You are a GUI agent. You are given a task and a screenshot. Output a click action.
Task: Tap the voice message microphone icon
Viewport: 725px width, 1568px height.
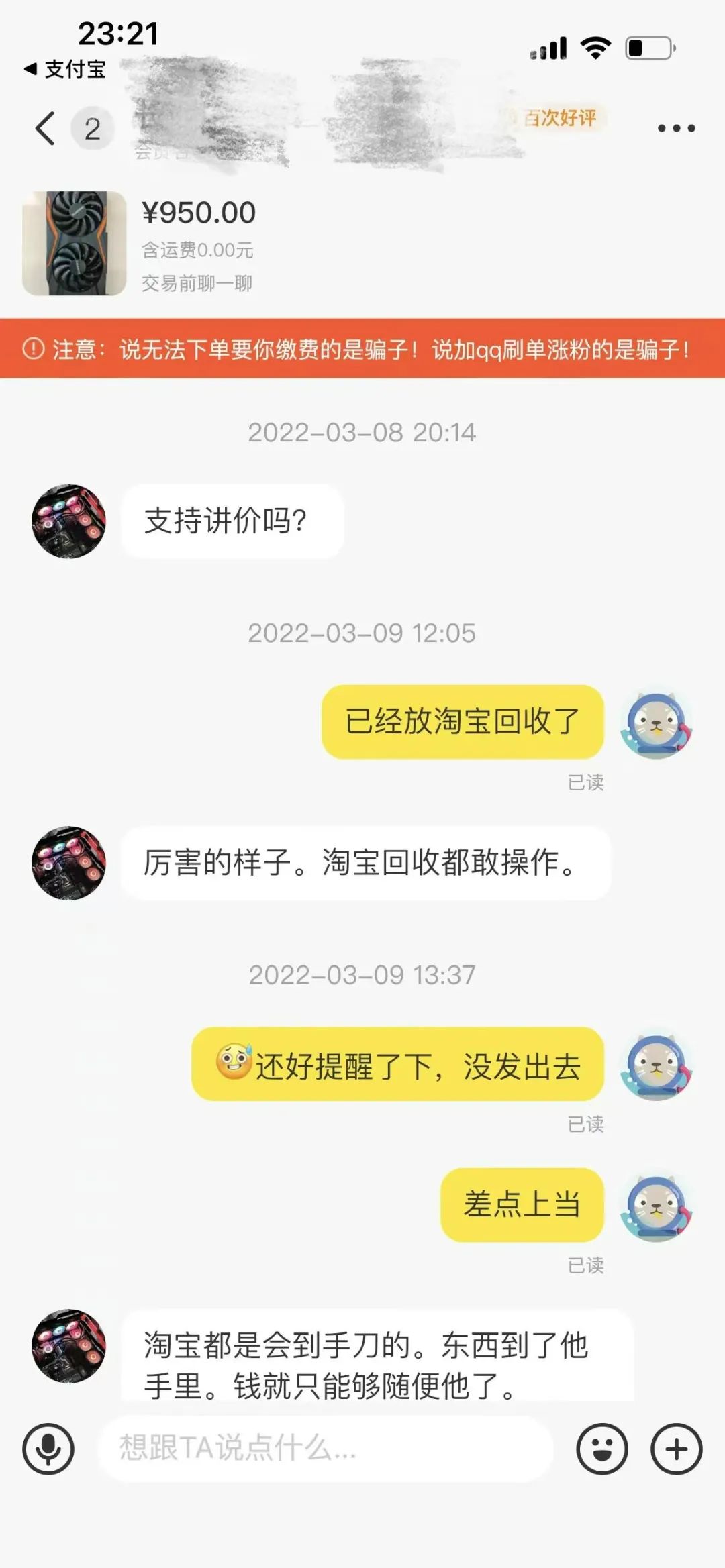[x=48, y=1449]
